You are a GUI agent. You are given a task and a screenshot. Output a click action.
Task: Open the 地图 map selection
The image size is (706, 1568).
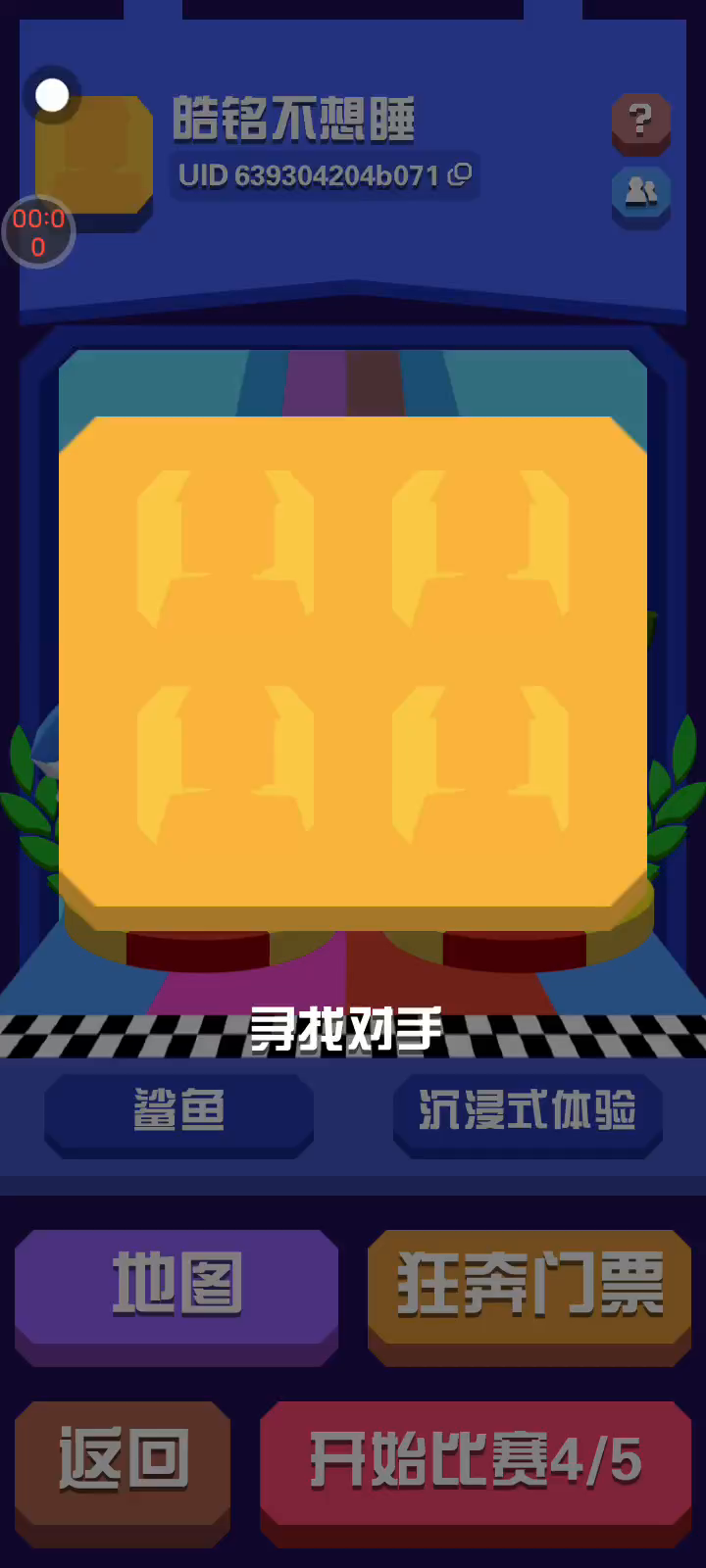[176, 1286]
